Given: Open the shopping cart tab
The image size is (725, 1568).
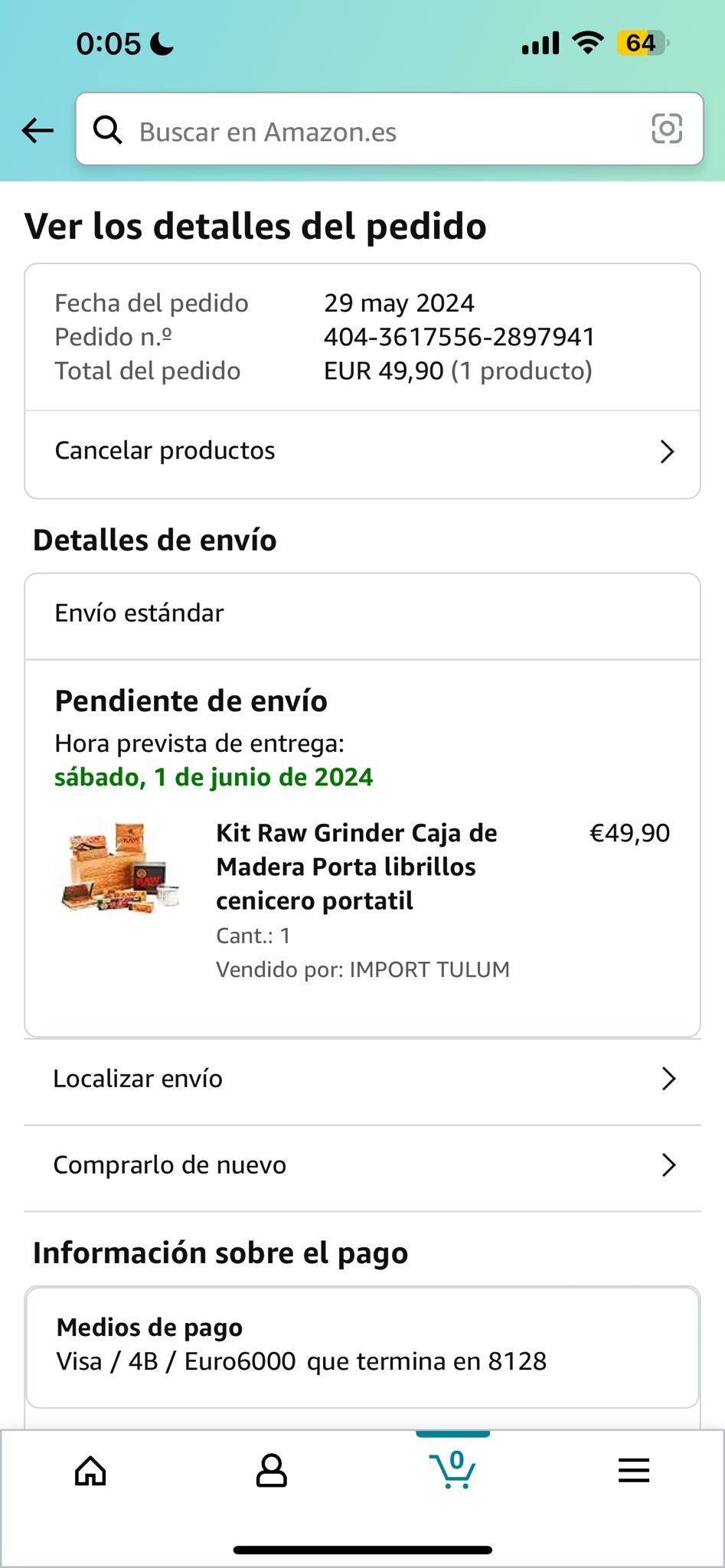Looking at the screenshot, I should coord(452,1469).
